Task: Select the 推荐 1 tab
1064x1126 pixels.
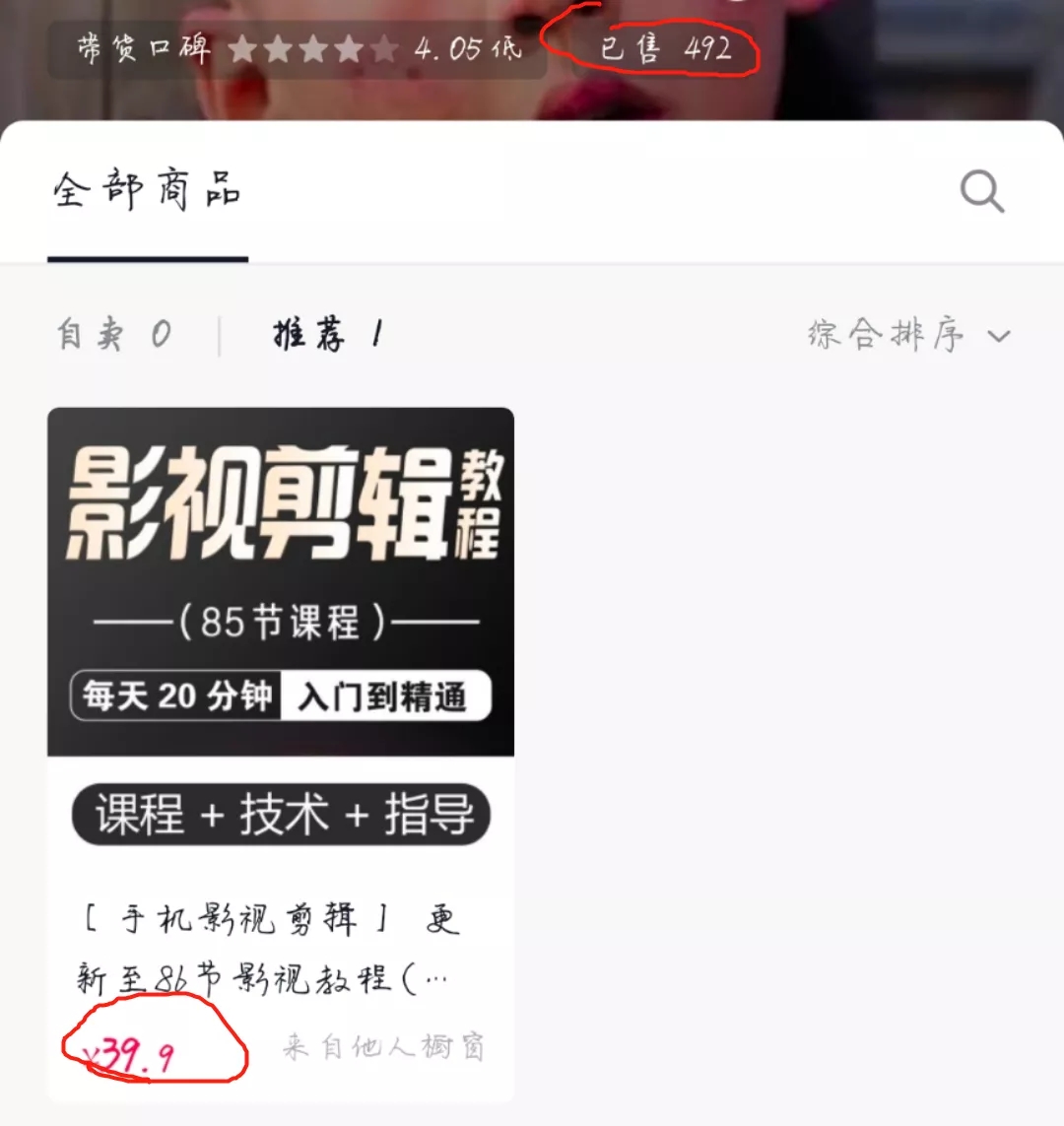Action: pos(326,336)
